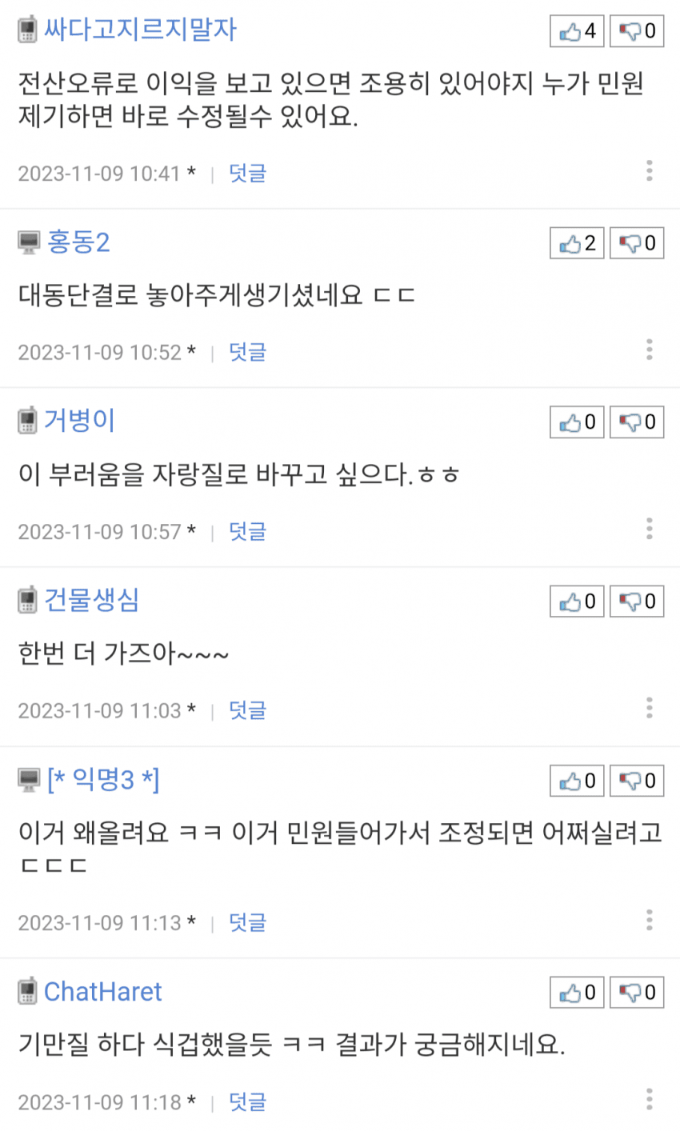Open 홍동2's user profile
This screenshot has width=680, height=1131.
click(78, 242)
